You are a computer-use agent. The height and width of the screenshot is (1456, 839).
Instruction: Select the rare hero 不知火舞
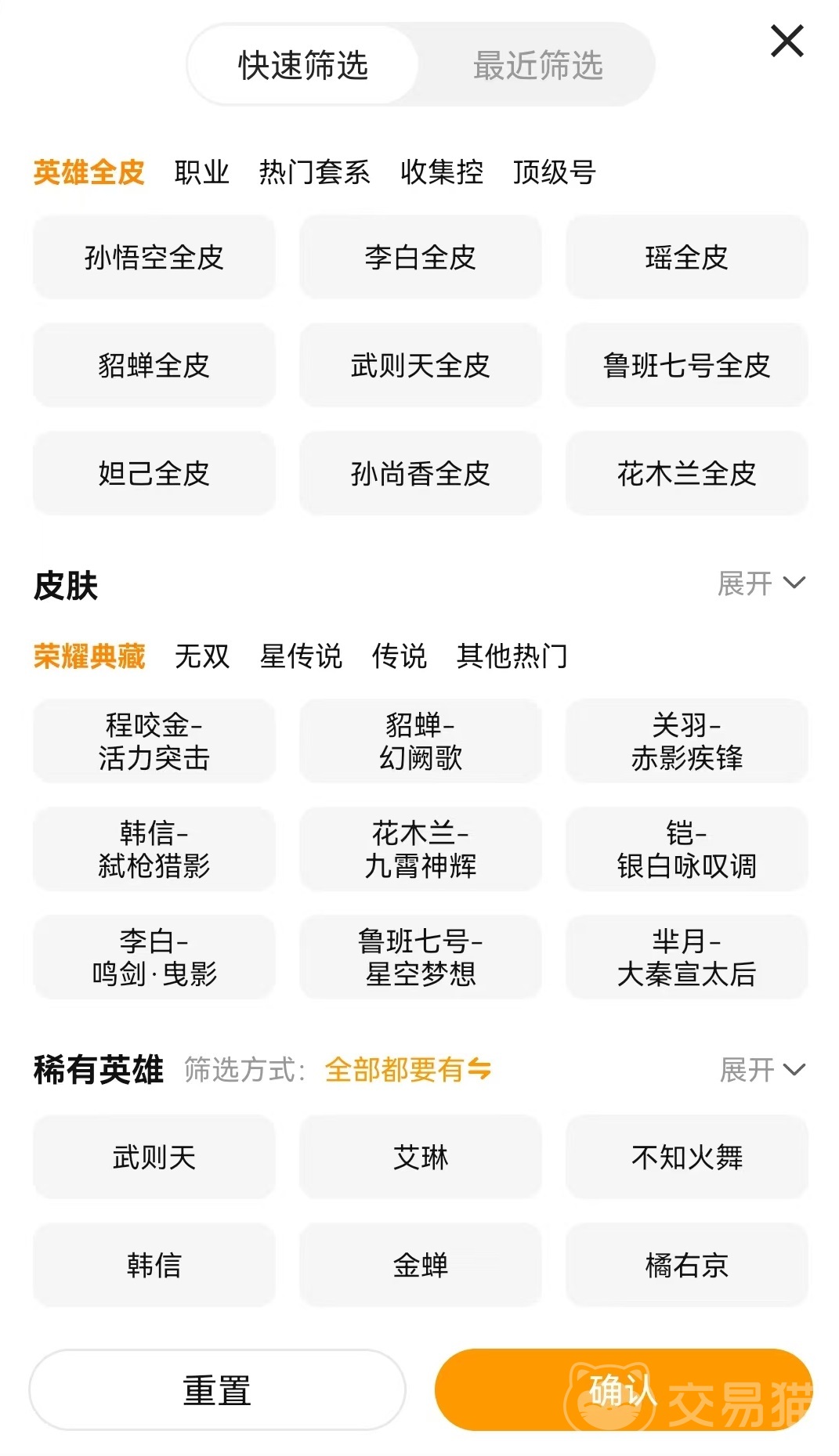[x=686, y=1157]
